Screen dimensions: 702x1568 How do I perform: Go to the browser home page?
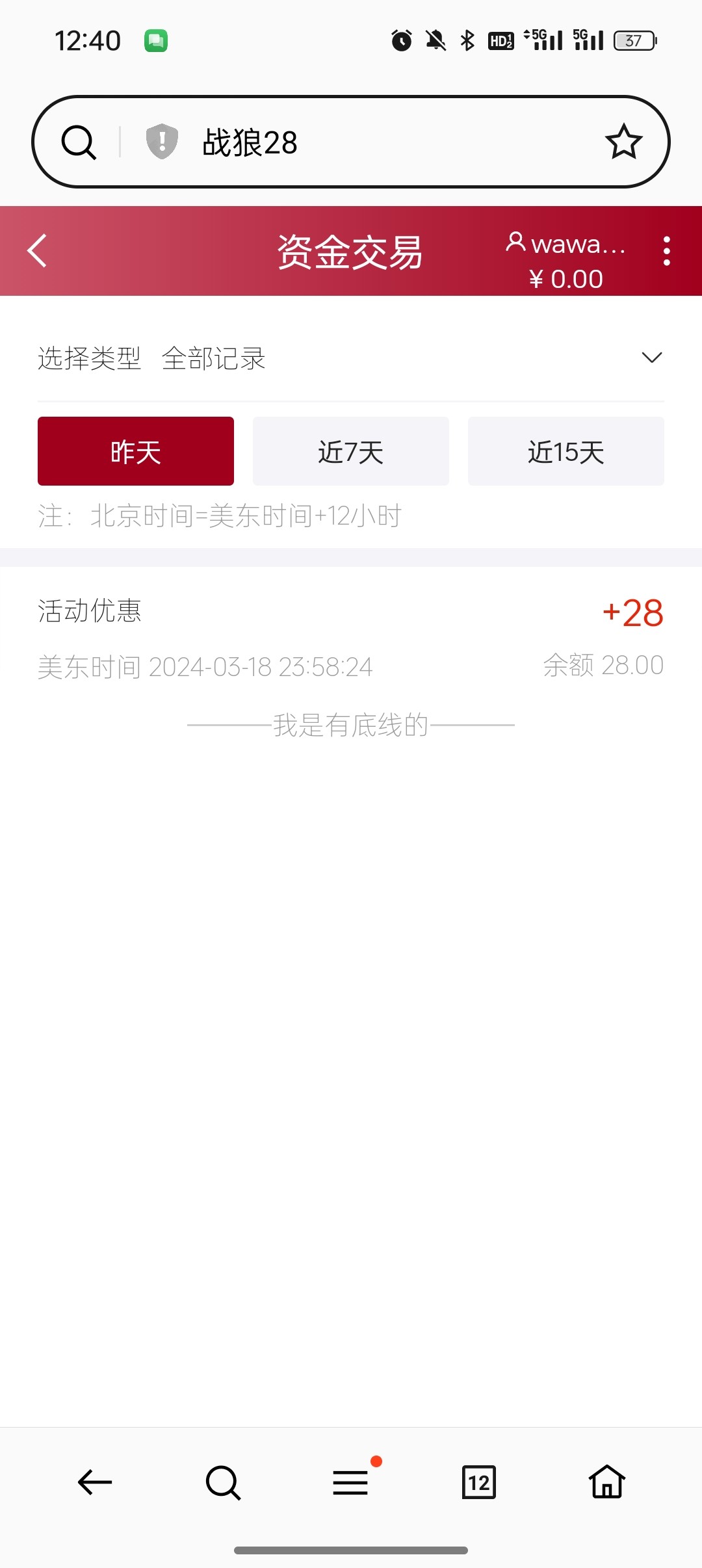click(x=606, y=1482)
